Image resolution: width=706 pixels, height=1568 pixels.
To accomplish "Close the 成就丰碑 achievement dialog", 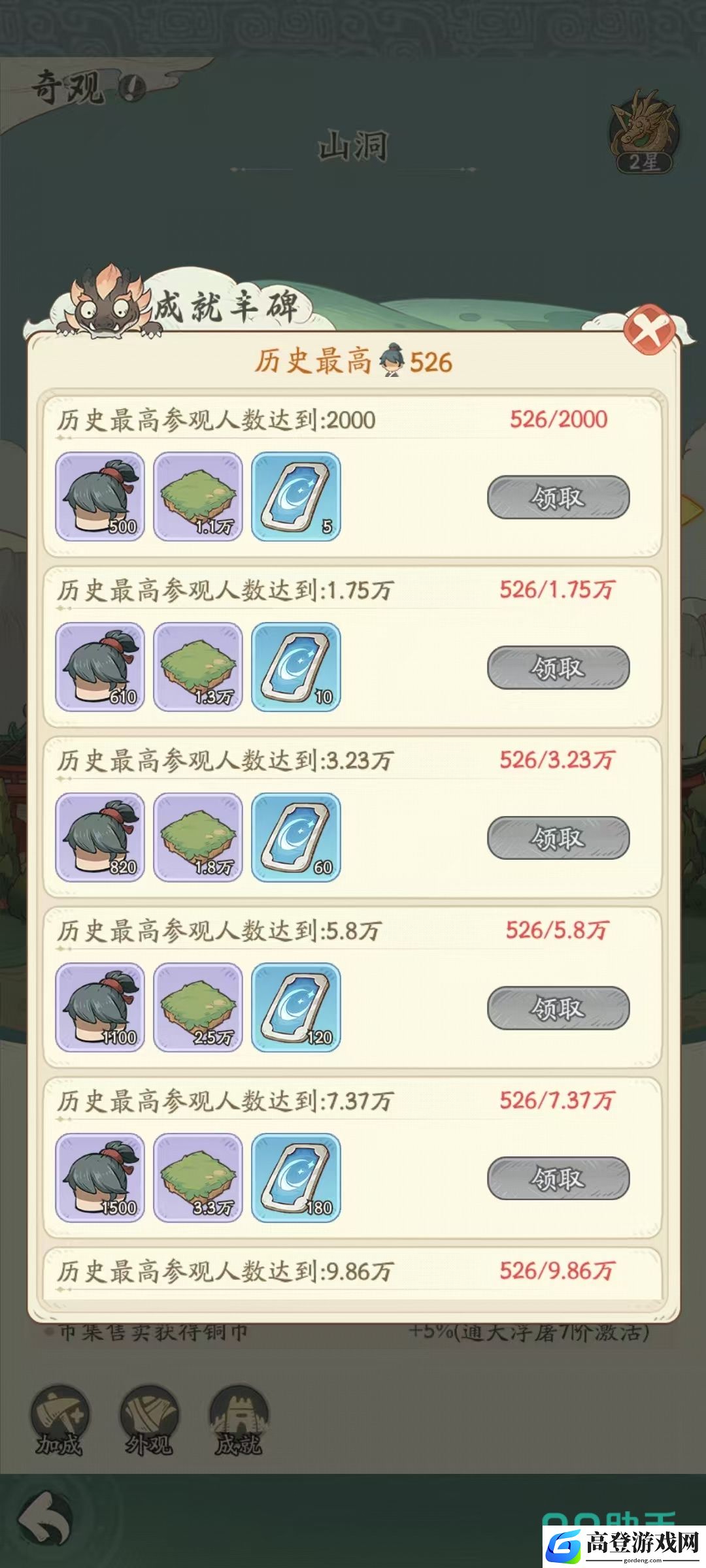I will coord(649,330).
